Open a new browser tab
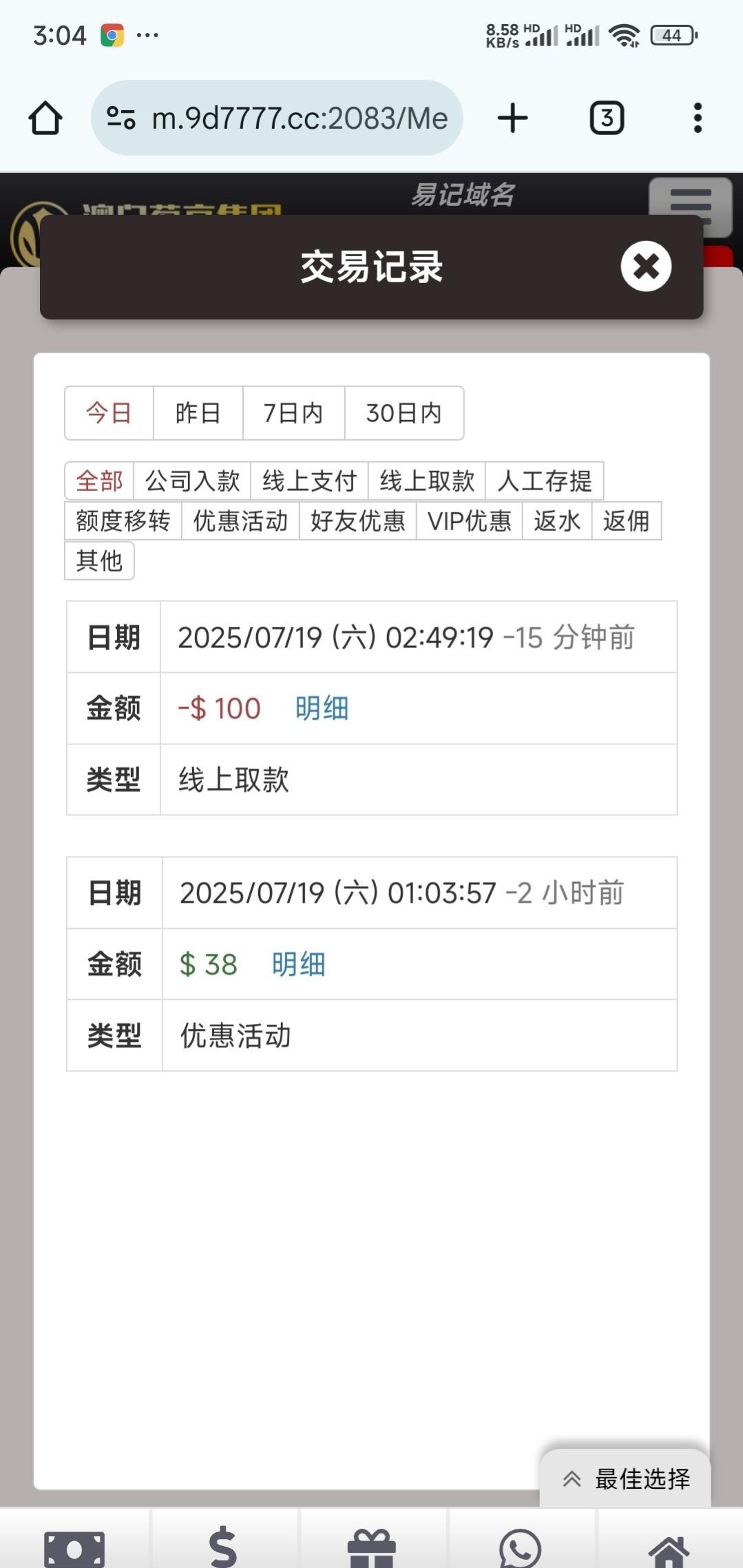 point(512,118)
